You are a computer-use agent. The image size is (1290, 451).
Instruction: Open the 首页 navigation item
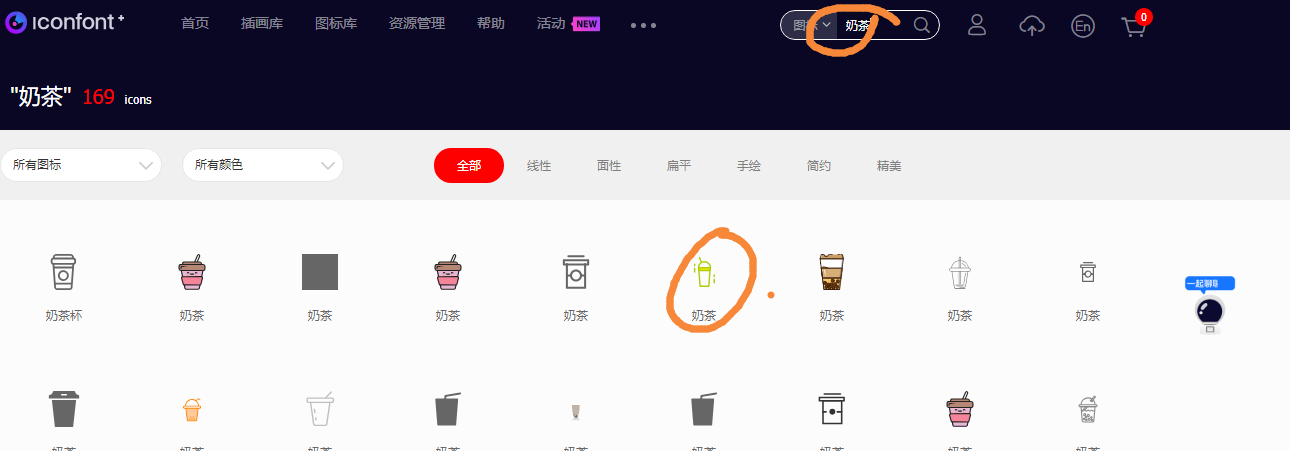195,24
